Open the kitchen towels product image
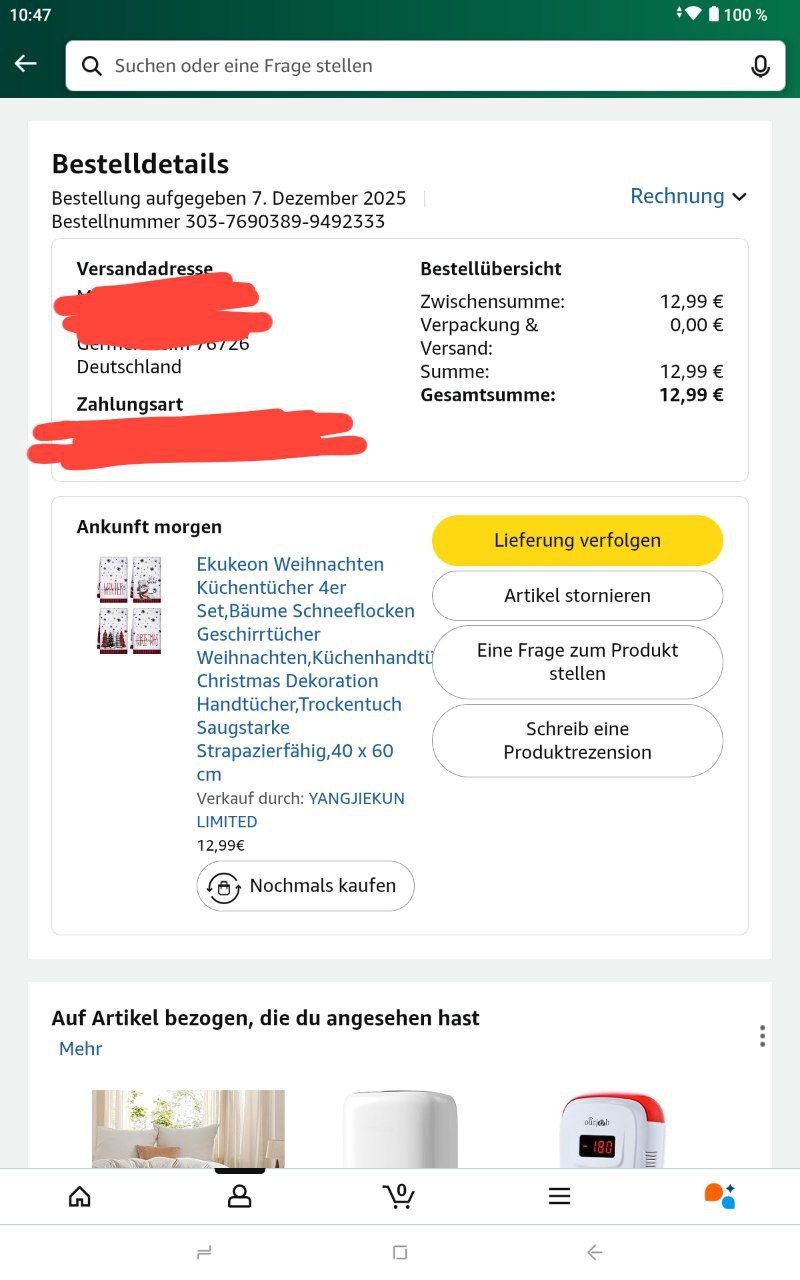The image size is (800, 1280). [x=130, y=605]
